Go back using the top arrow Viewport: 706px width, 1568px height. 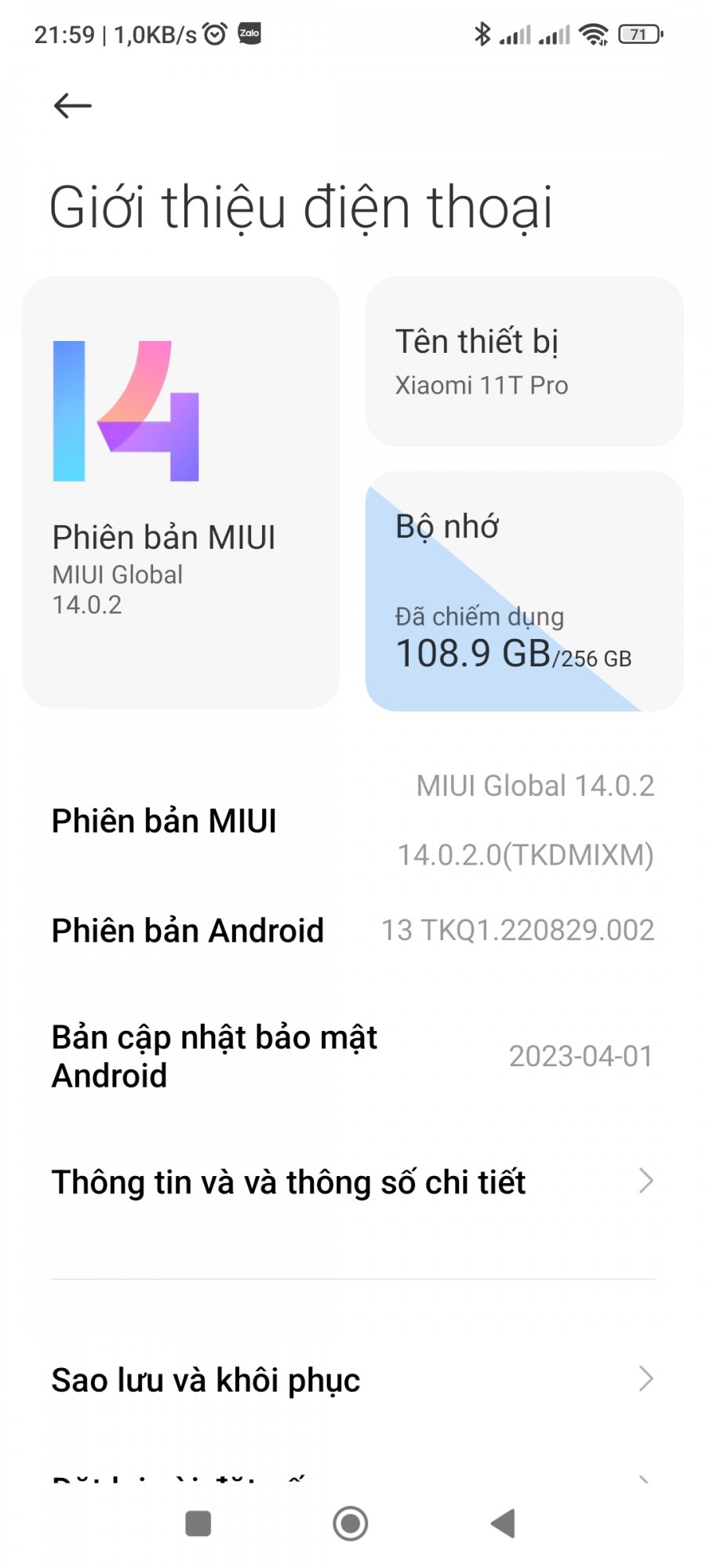(x=72, y=106)
